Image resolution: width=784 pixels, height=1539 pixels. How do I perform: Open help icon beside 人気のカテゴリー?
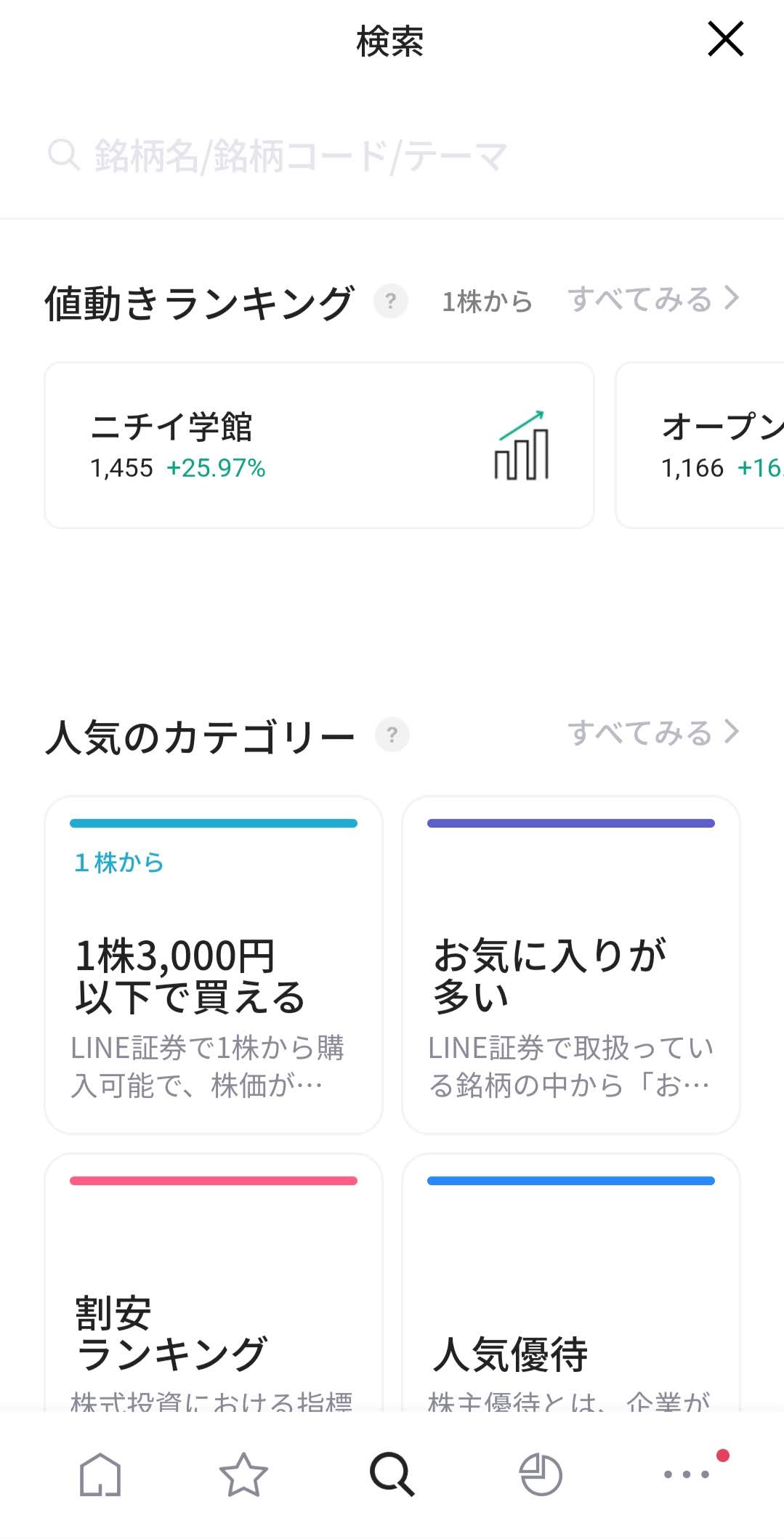pyautogui.click(x=392, y=735)
